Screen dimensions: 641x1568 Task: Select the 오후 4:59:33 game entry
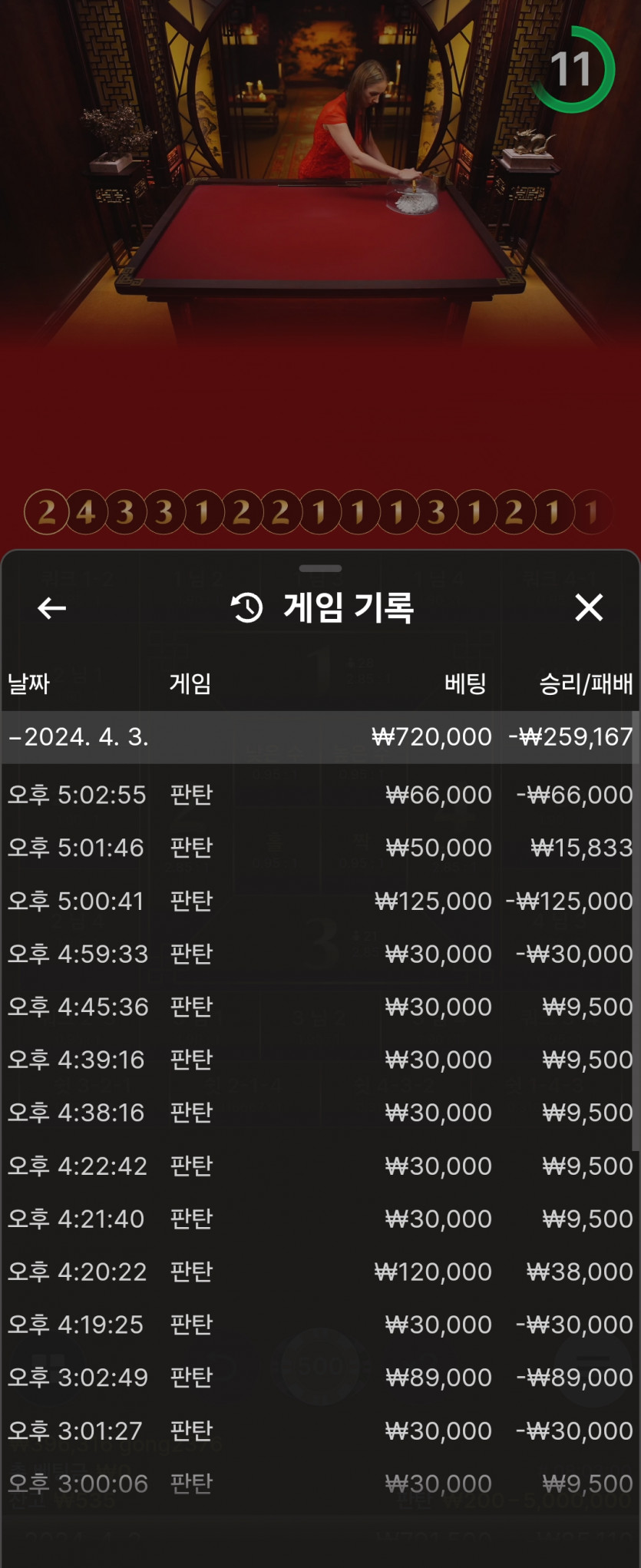[319, 954]
